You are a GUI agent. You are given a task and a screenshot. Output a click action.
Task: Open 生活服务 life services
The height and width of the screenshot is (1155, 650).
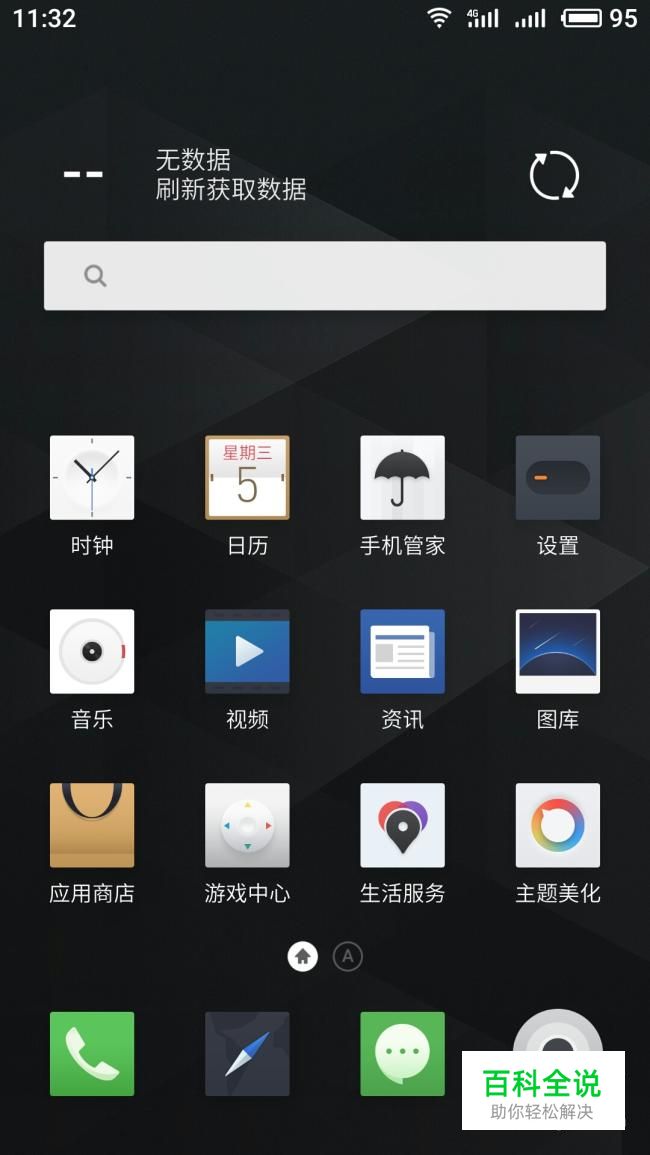pyautogui.click(x=402, y=825)
